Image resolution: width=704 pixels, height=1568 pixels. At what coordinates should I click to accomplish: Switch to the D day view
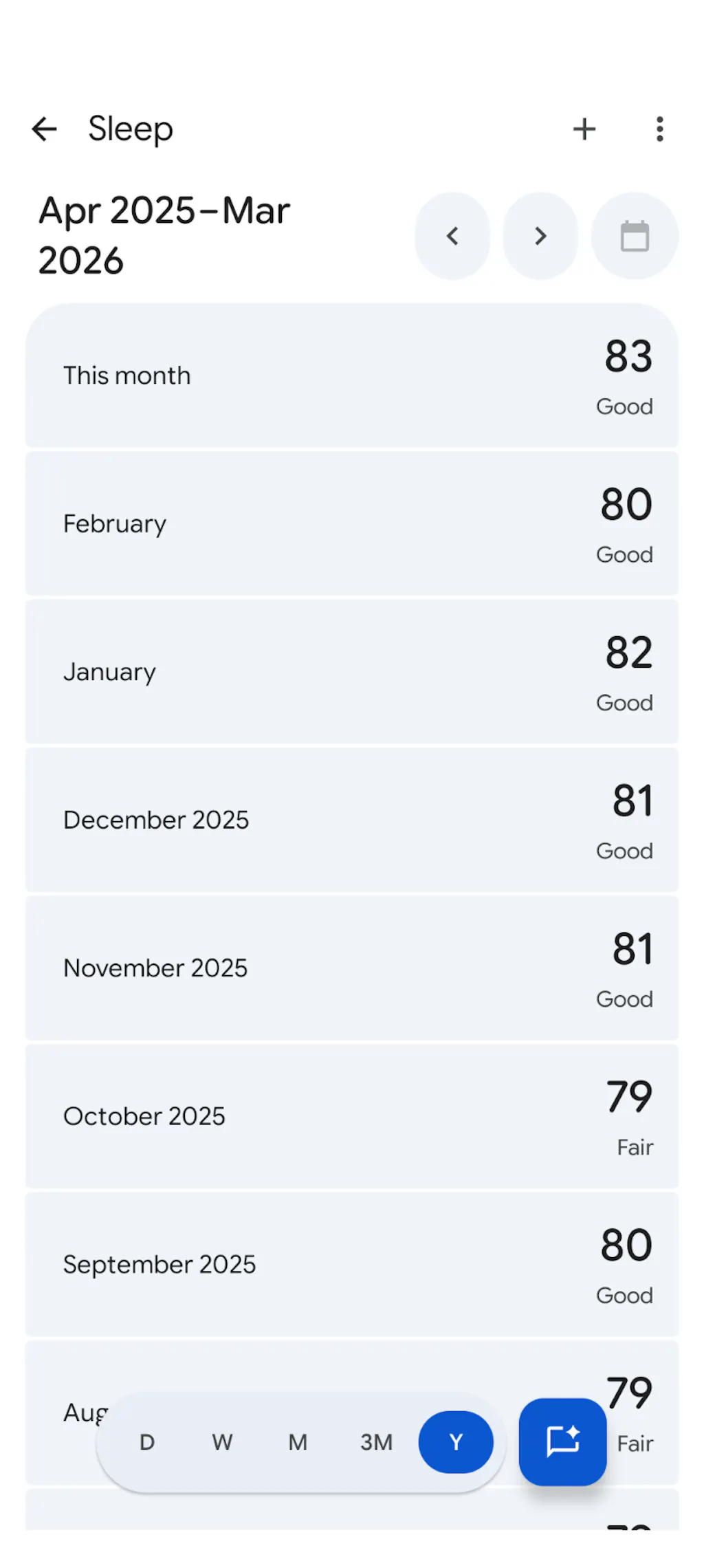(x=147, y=1442)
